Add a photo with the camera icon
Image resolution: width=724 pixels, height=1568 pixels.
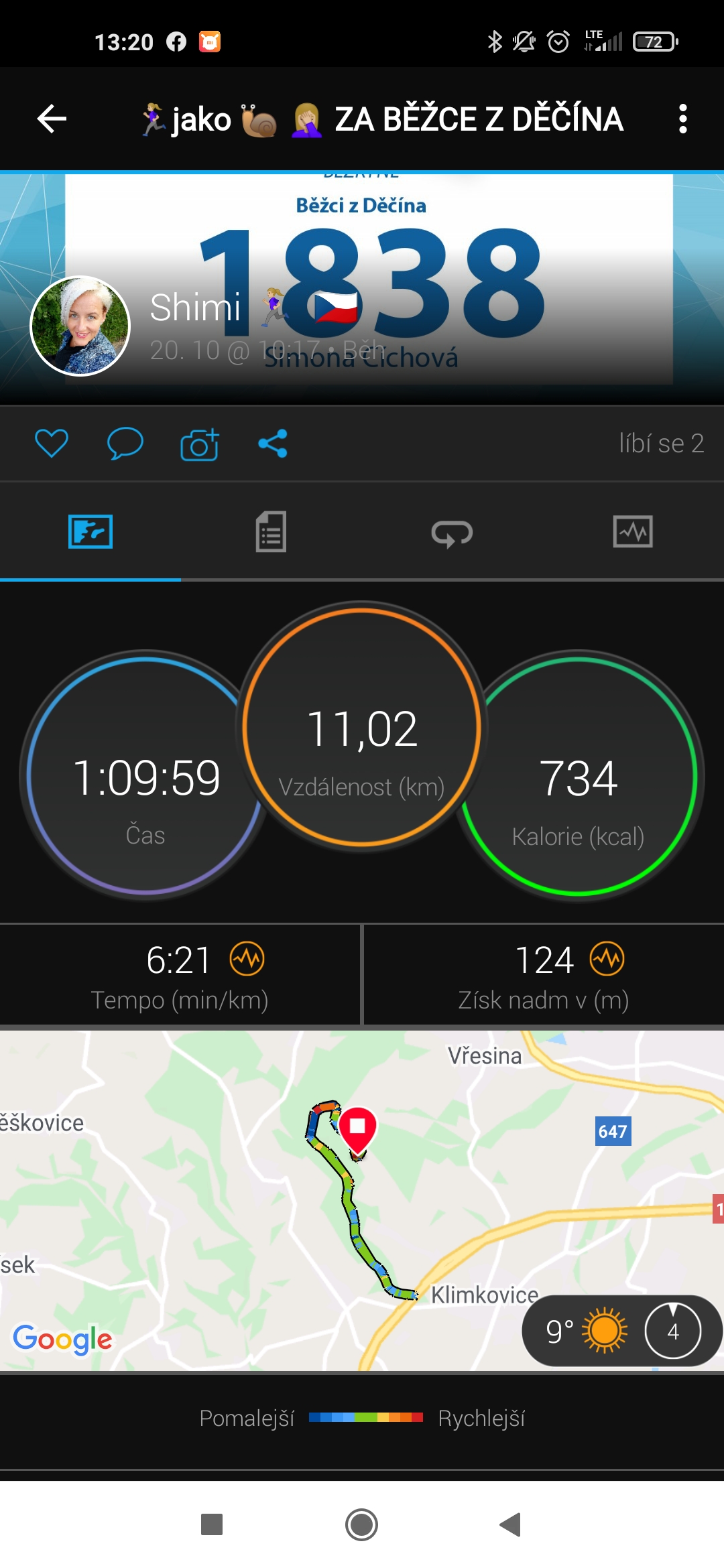click(x=200, y=444)
